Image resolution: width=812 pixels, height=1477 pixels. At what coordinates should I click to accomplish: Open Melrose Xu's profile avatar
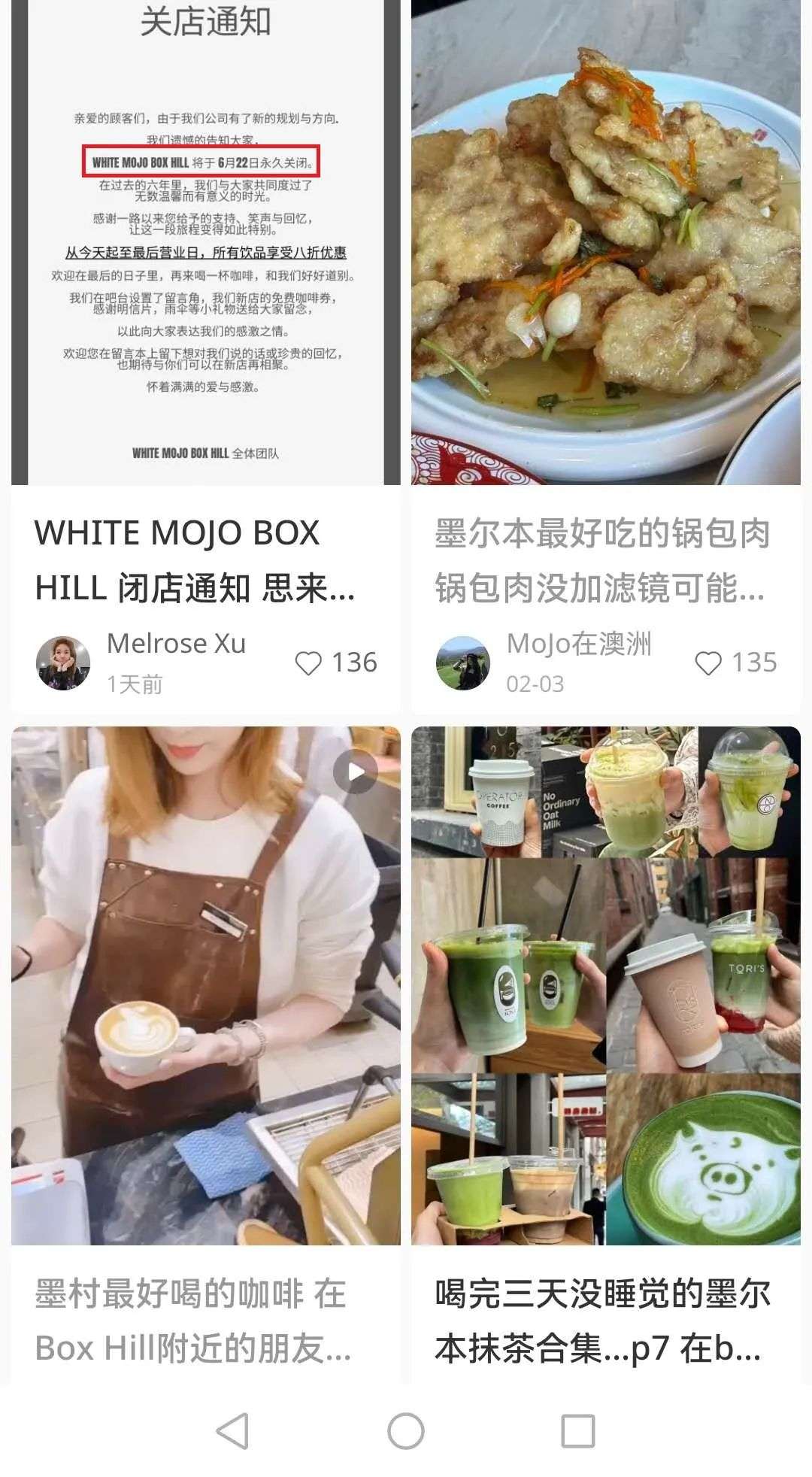point(63,663)
